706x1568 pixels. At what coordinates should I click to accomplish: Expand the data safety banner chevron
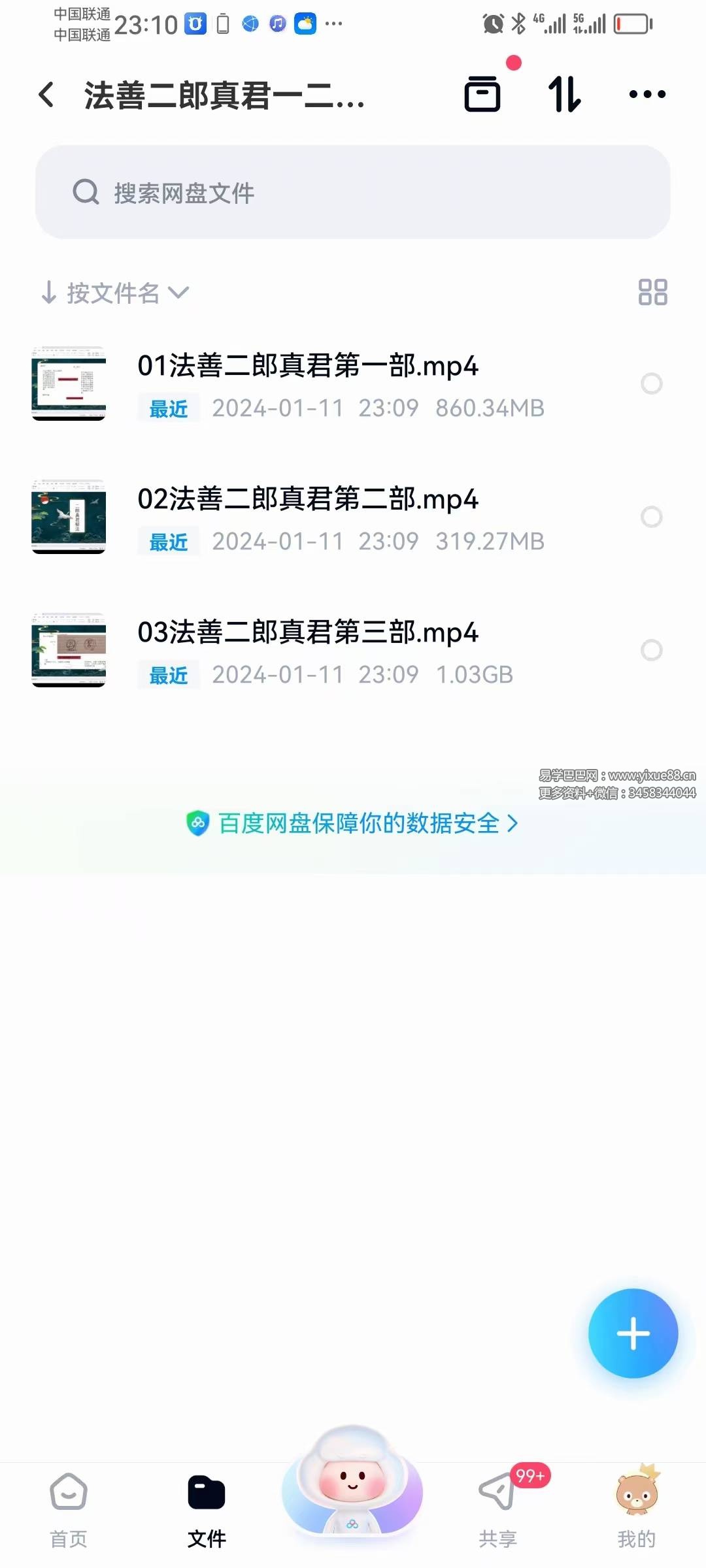click(x=514, y=825)
